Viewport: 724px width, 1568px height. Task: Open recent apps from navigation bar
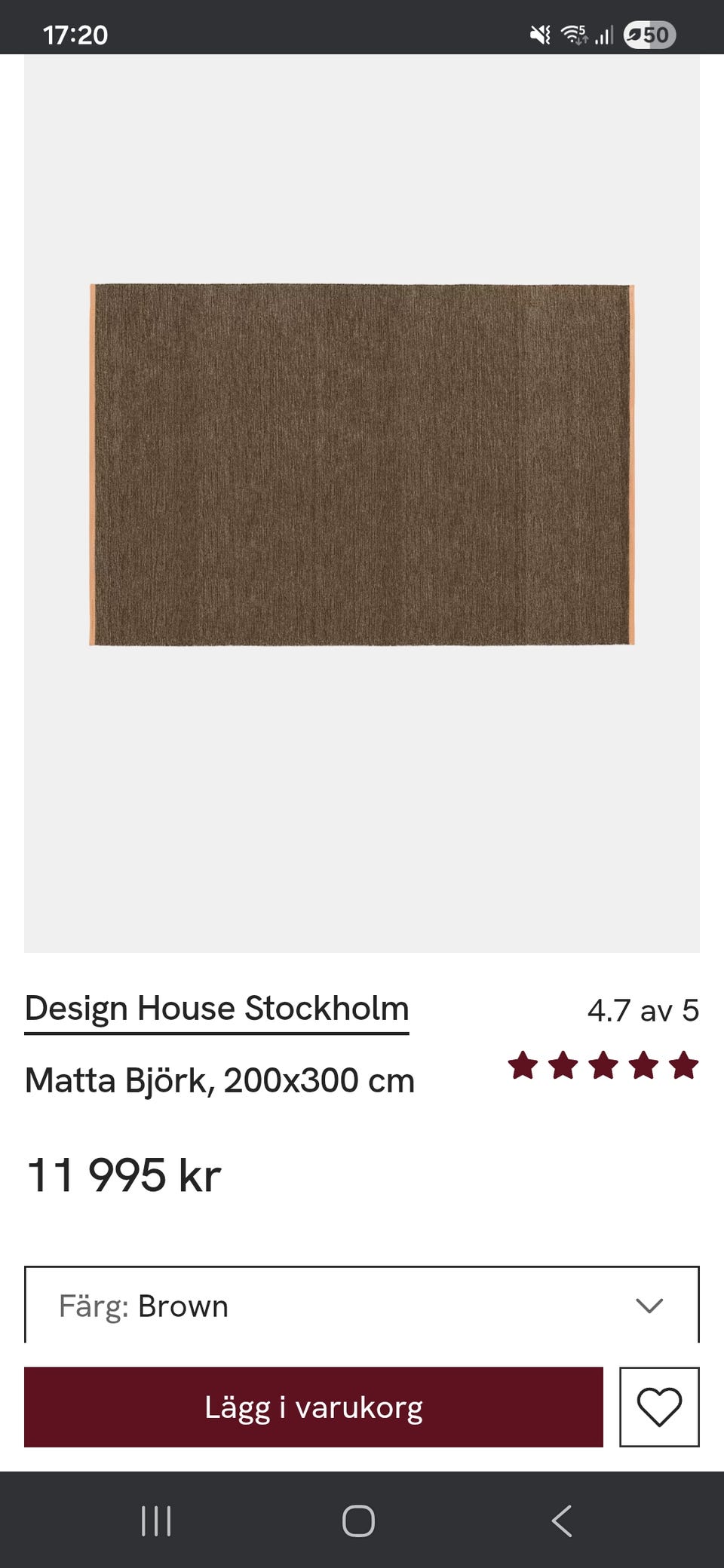click(x=156, y=1521)
